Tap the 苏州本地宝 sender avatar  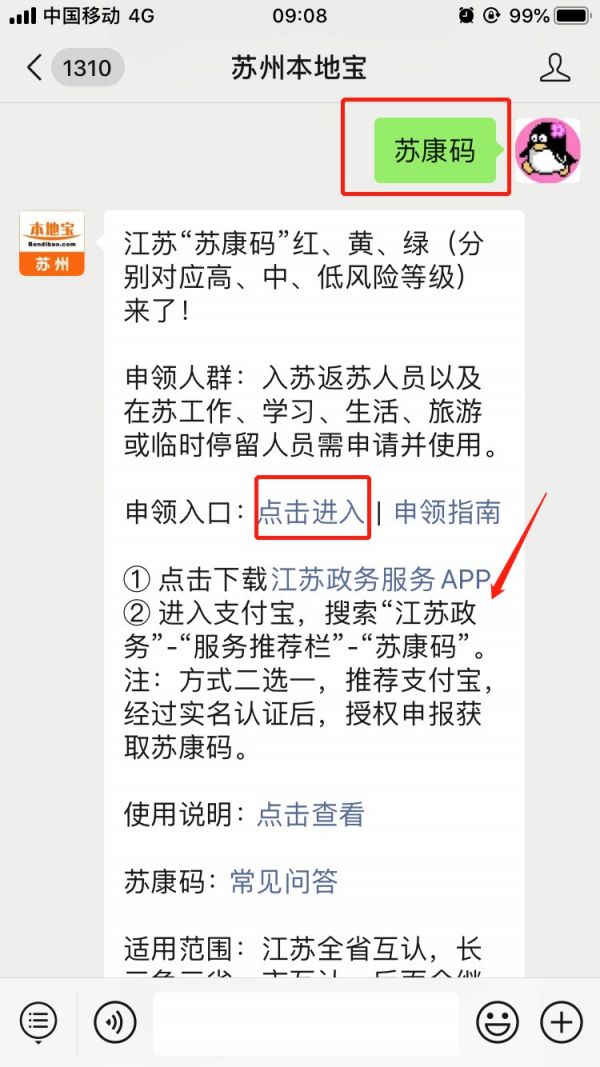pyautogui.click(x=52, y=243)
